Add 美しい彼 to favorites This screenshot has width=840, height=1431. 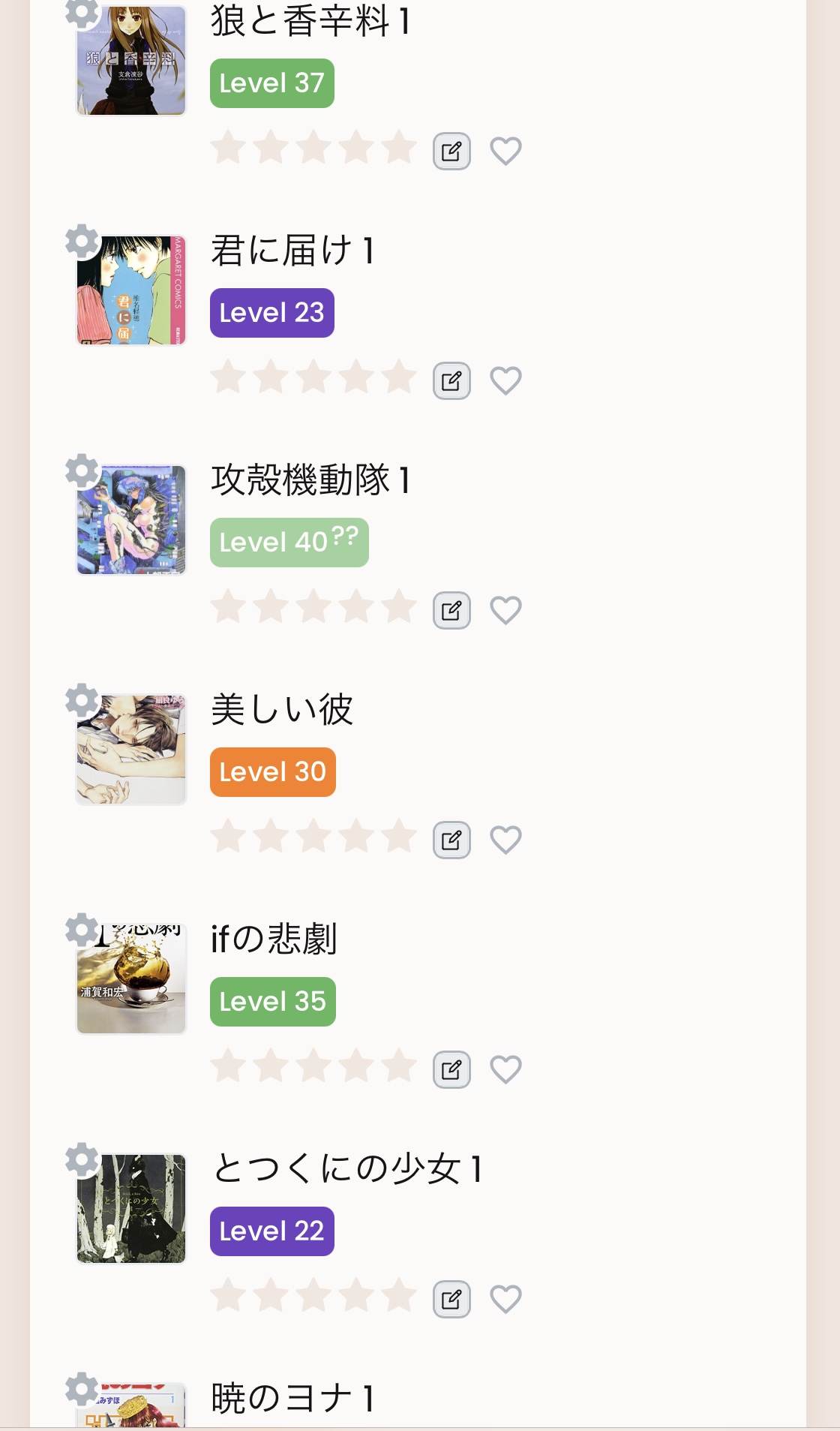tap(505, 840)
